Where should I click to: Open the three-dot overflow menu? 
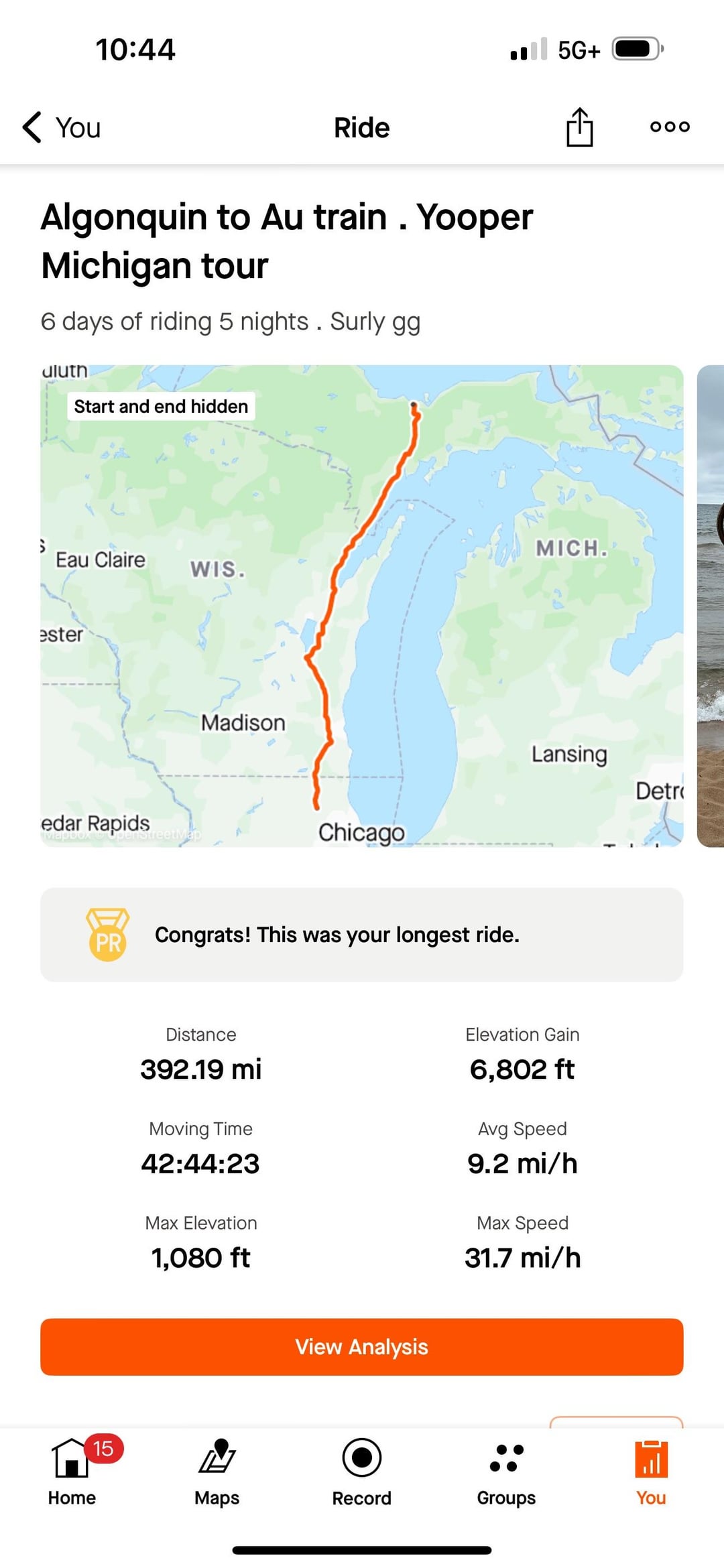(x=670, y=127)
